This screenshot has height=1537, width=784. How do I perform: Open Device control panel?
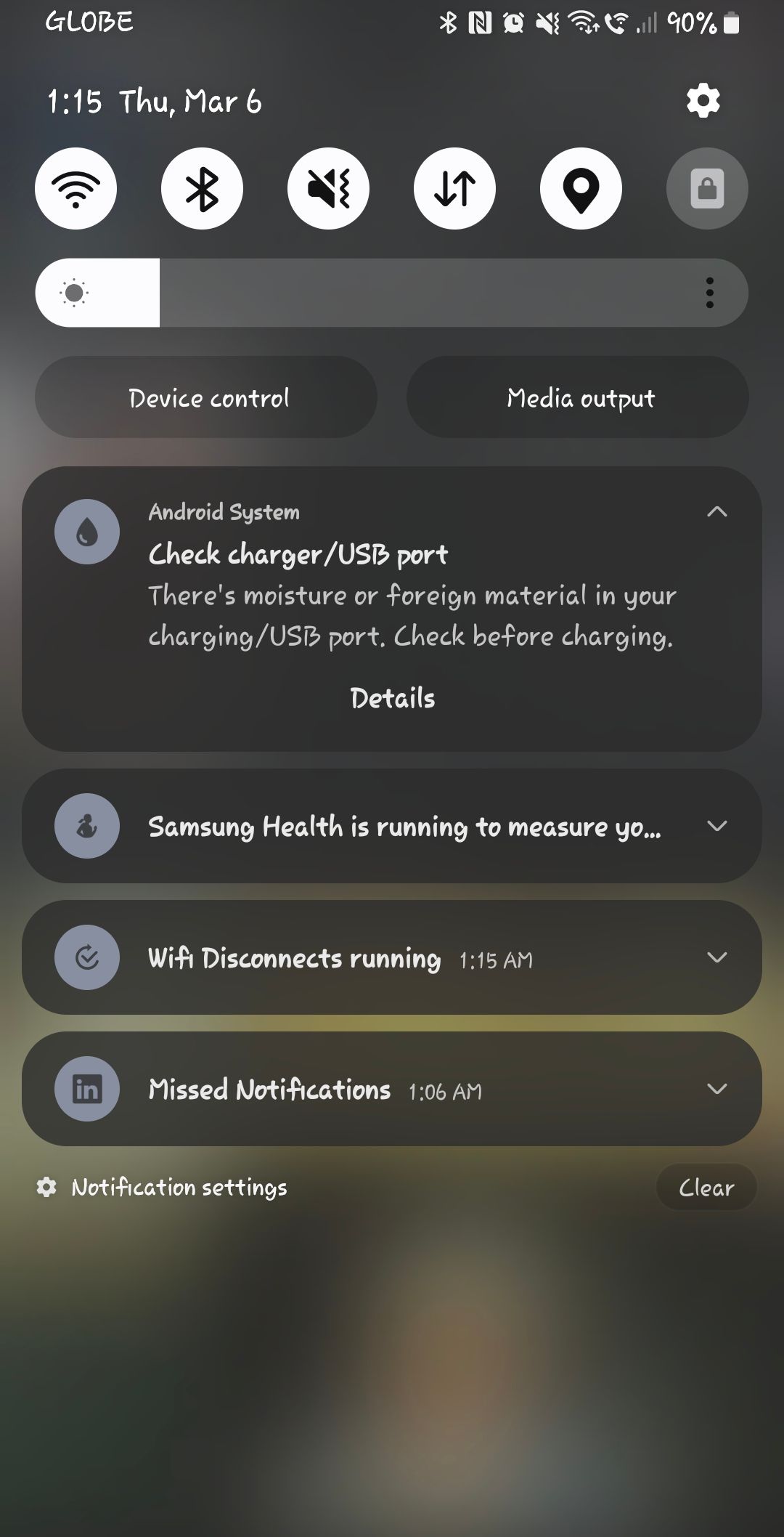click(x=208, y=397)
